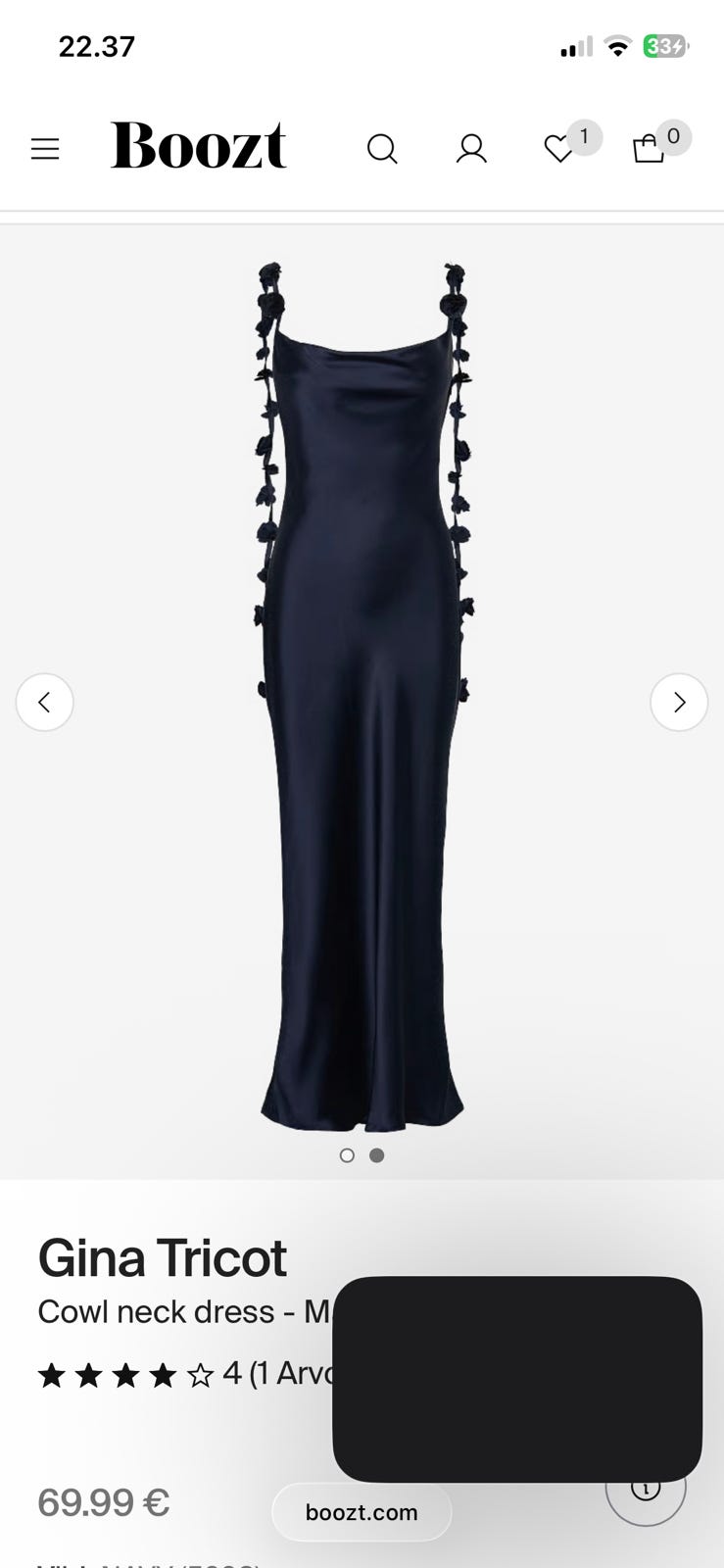The height and width of the screenshot is (1568, 724).
Task: Open the wishlist heart icon
Action: pos(559,149)
